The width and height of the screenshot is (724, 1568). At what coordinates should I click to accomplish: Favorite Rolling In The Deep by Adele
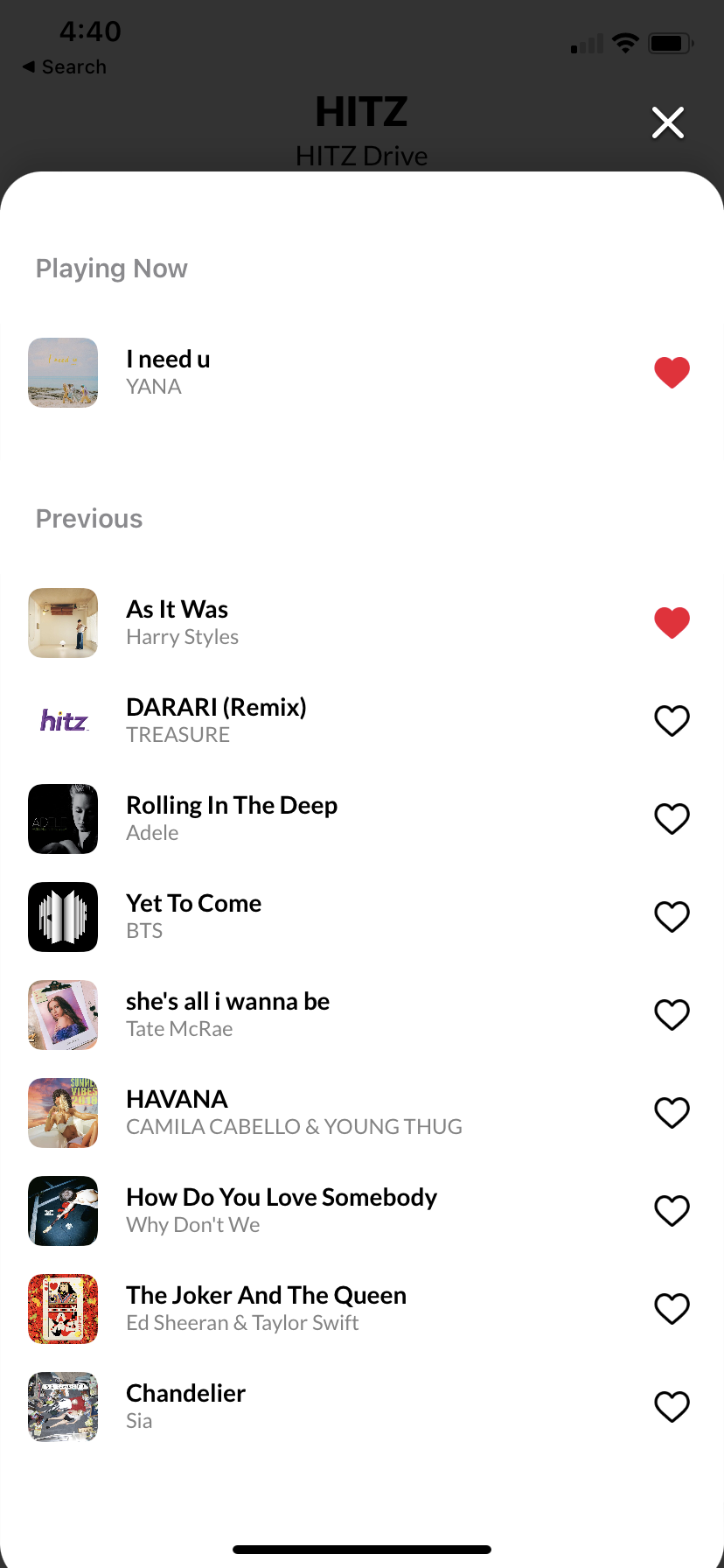pos(672,819)
